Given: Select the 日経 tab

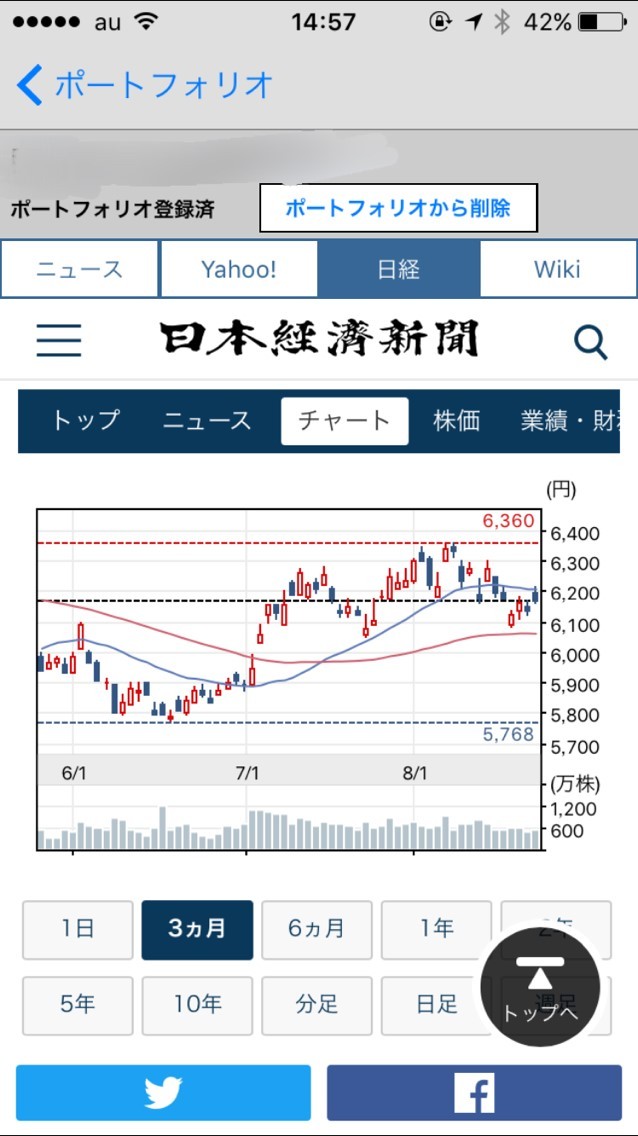Looking at the screenshot, I should point(398,269).
